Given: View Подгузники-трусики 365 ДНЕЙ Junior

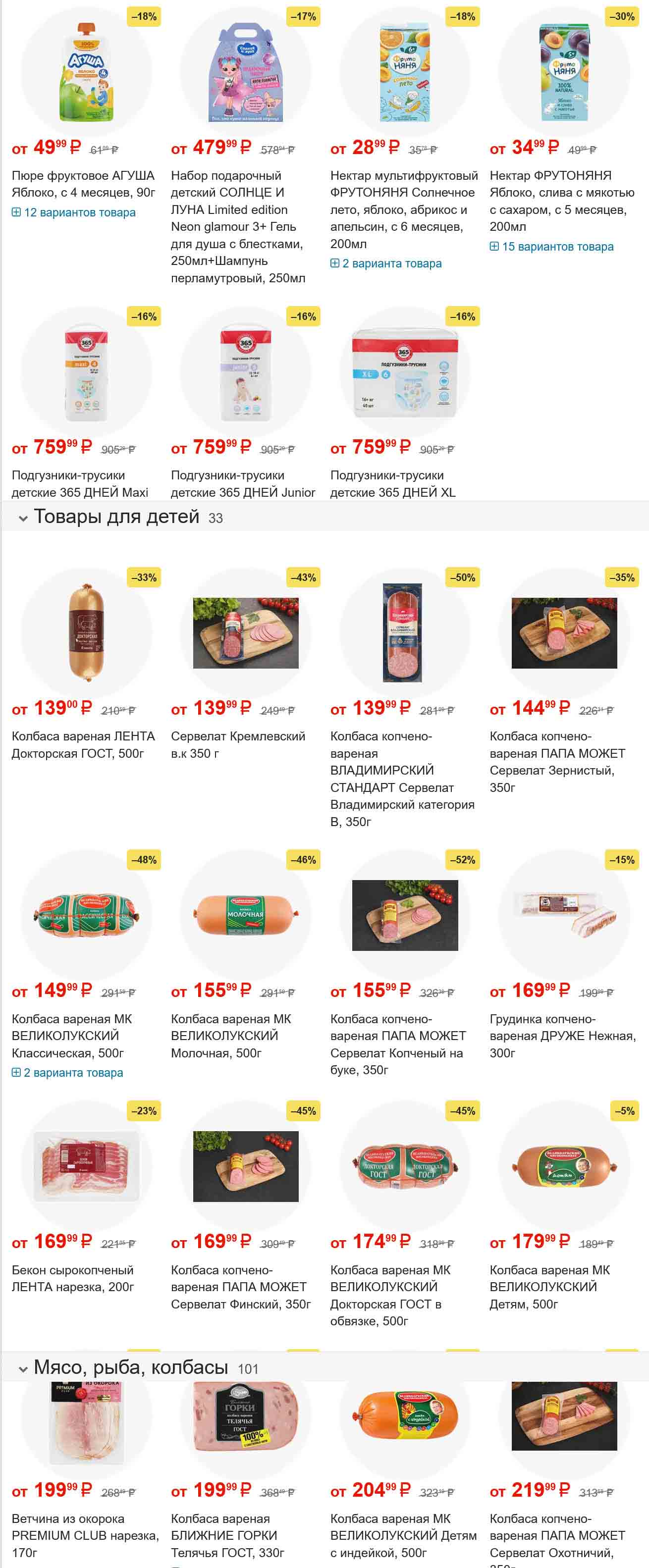Looking at the screenshot, I should coord(242,483).
